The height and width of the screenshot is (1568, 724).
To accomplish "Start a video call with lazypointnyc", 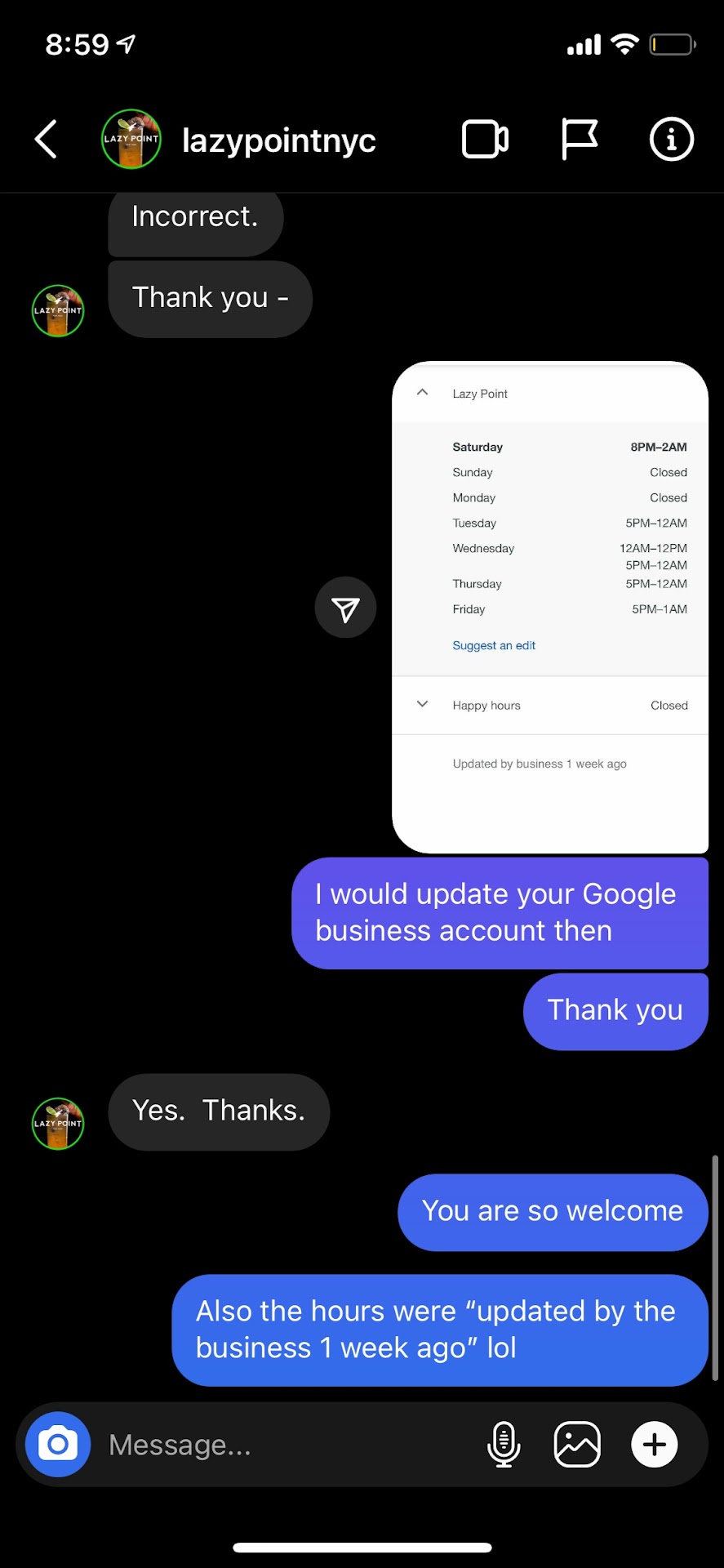I will click(x=485, y=139).
